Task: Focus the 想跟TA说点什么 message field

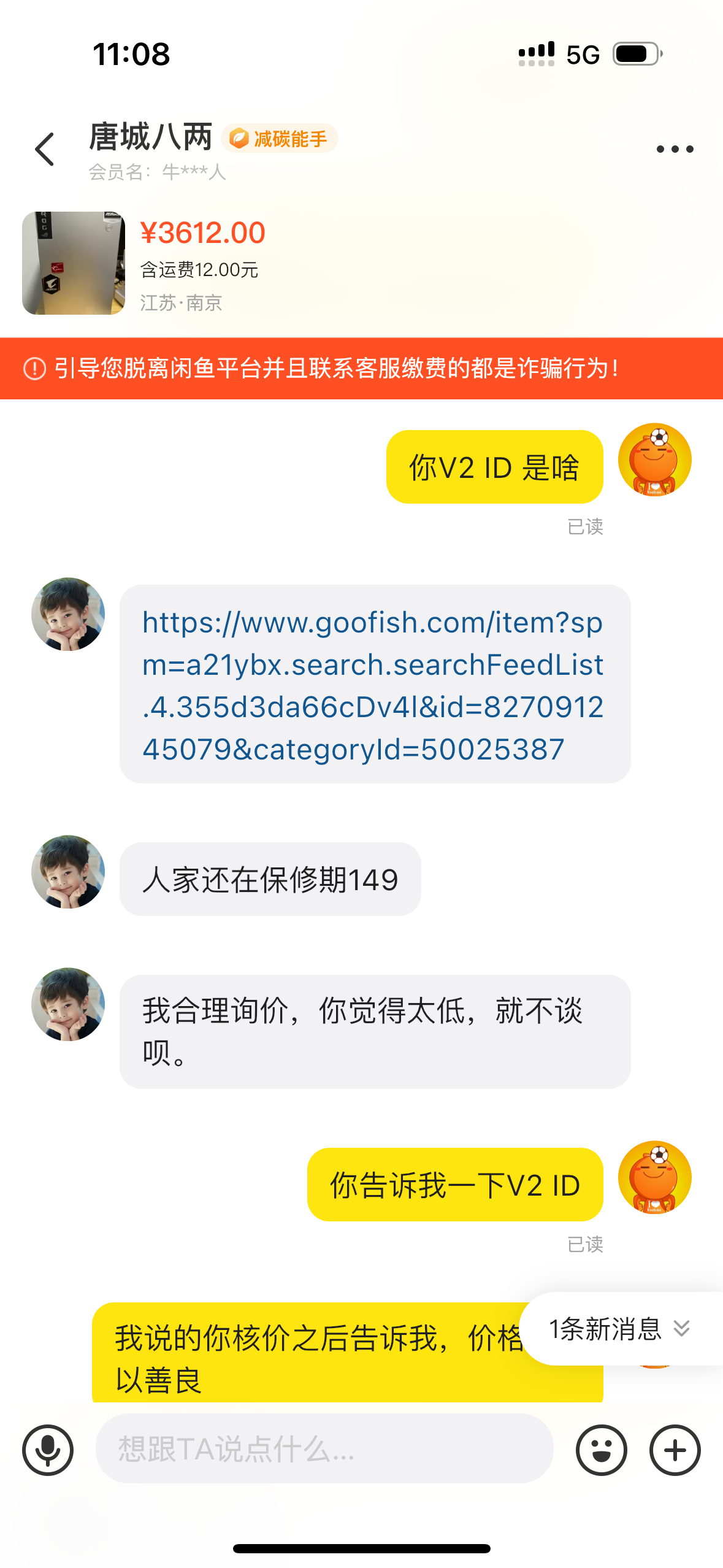Action: [x=324, y=1449]
